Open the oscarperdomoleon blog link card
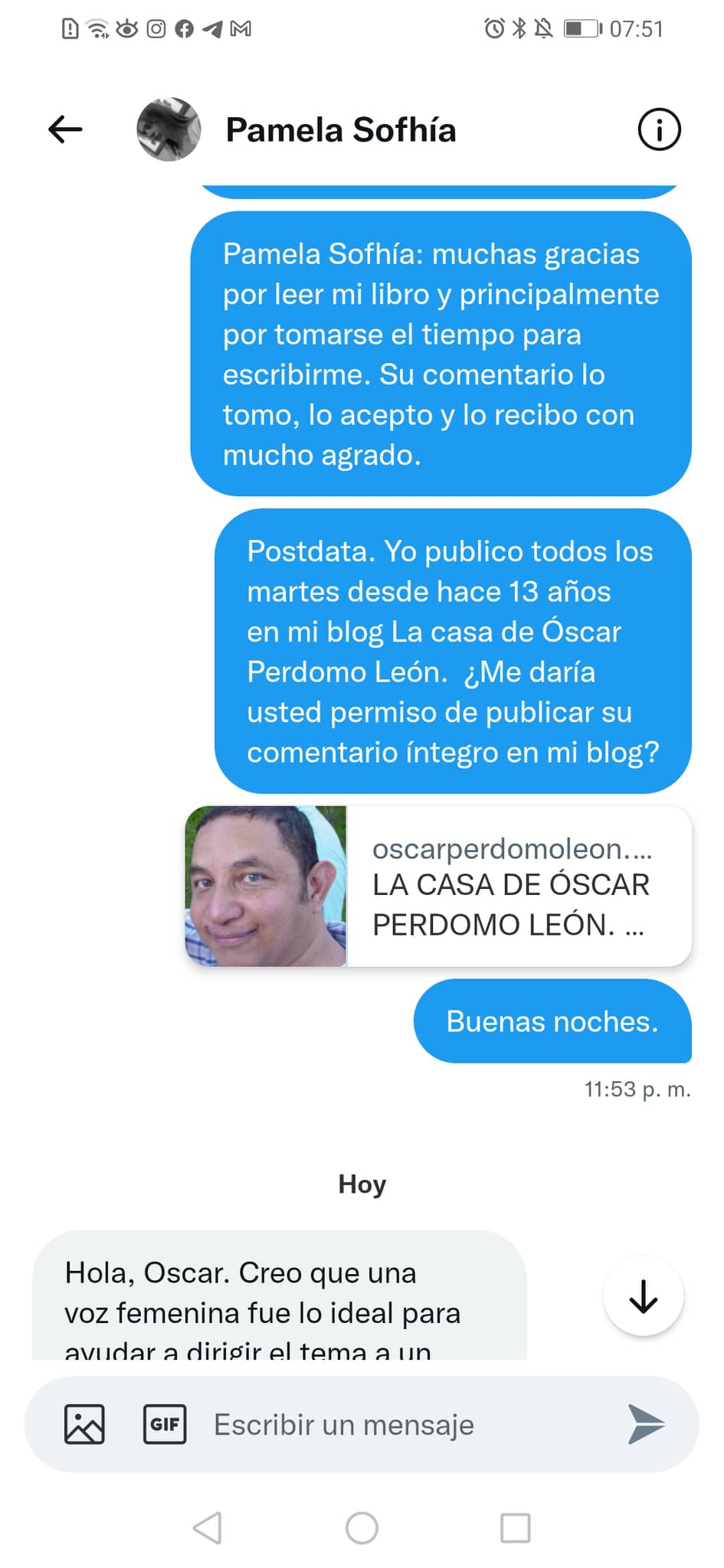The image size is (724, 1568). 438,886
